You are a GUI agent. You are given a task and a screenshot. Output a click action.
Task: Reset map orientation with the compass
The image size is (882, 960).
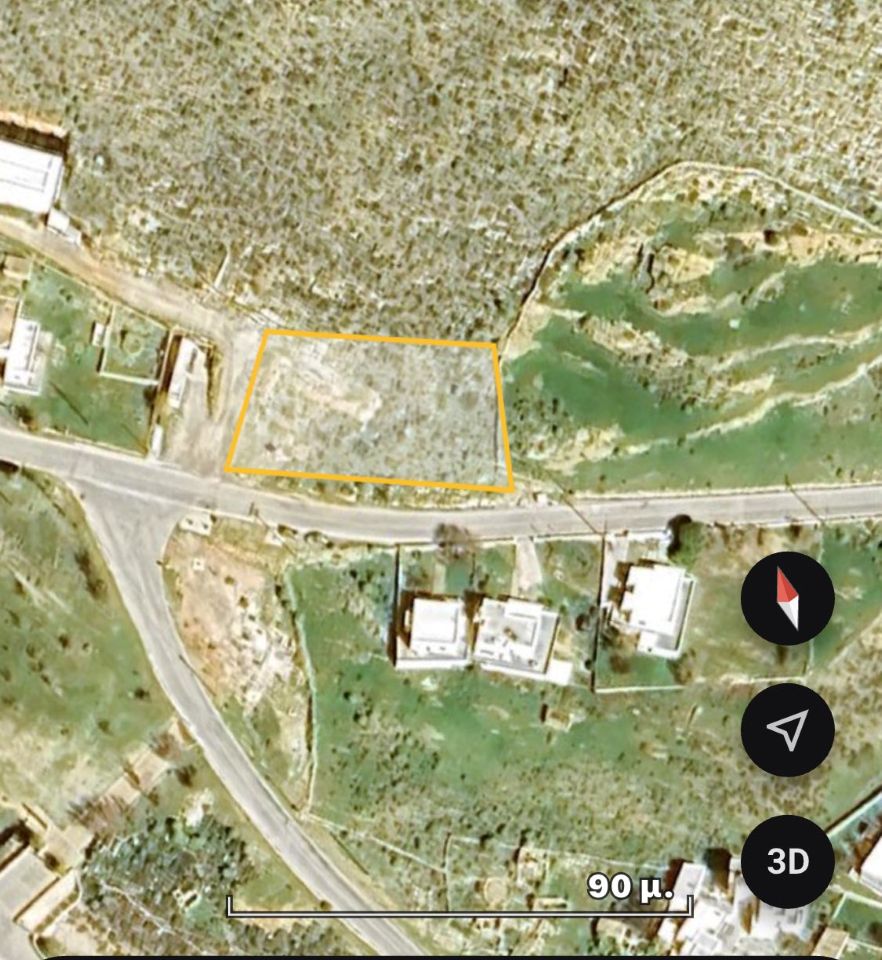point(787,598)
